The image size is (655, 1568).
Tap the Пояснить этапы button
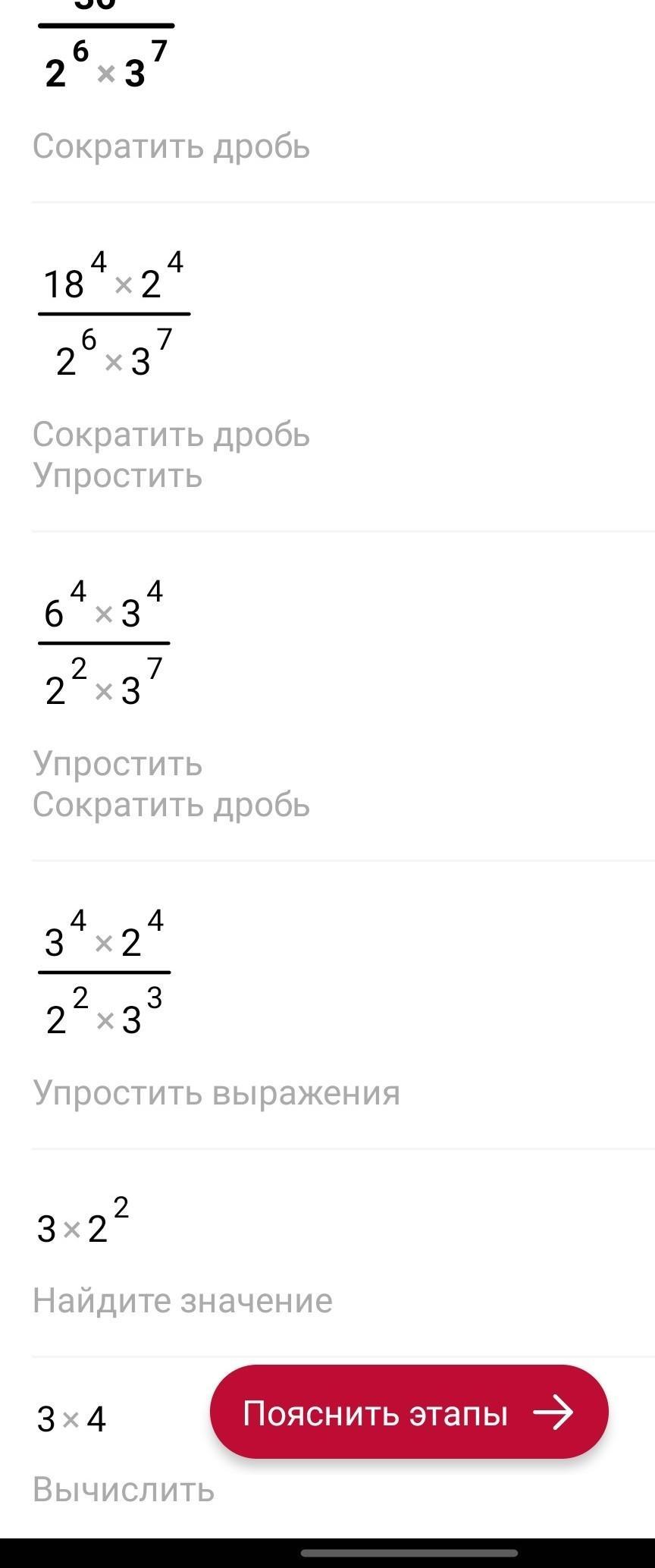click(409, 1412)
